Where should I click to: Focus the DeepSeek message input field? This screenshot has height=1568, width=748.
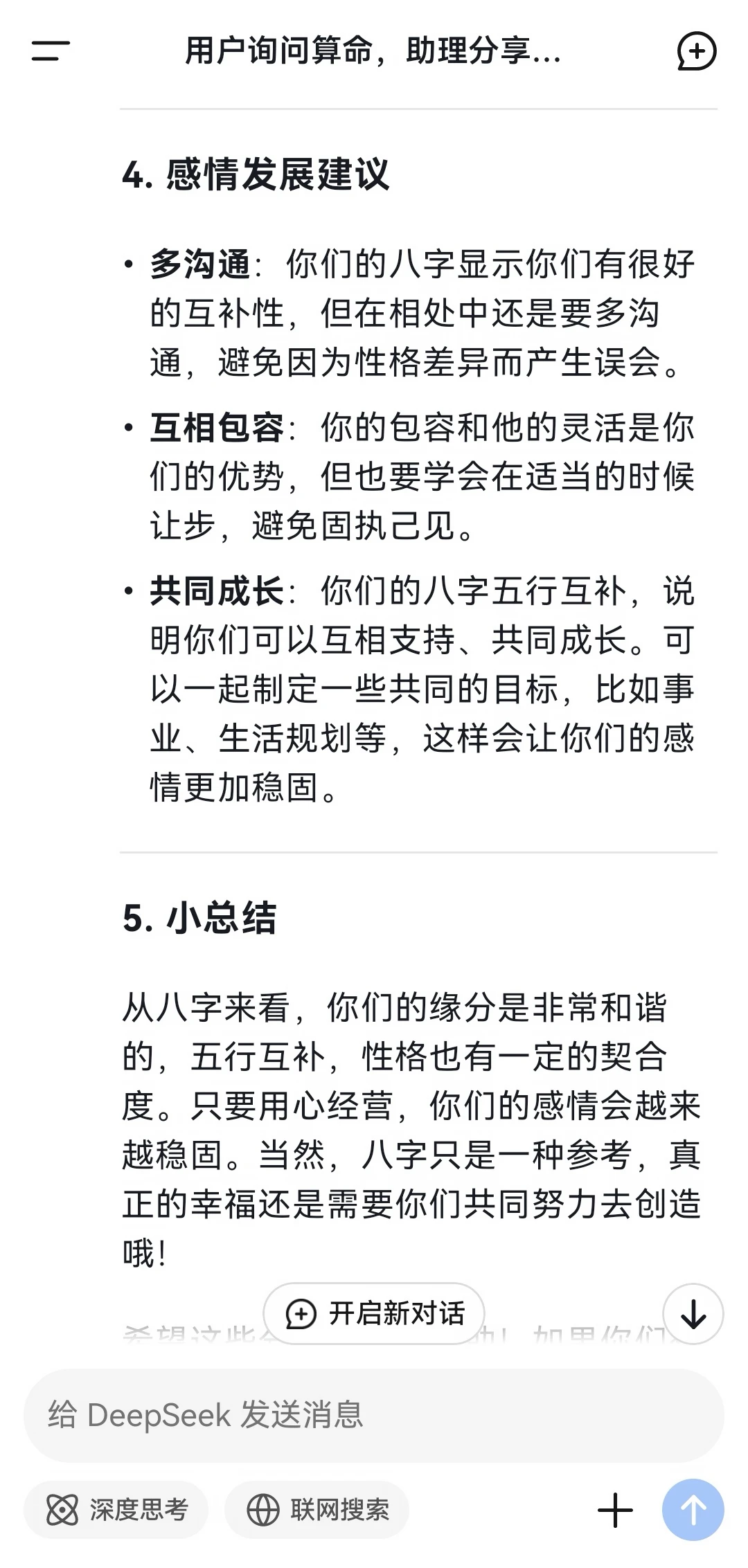pos(374,1414)
